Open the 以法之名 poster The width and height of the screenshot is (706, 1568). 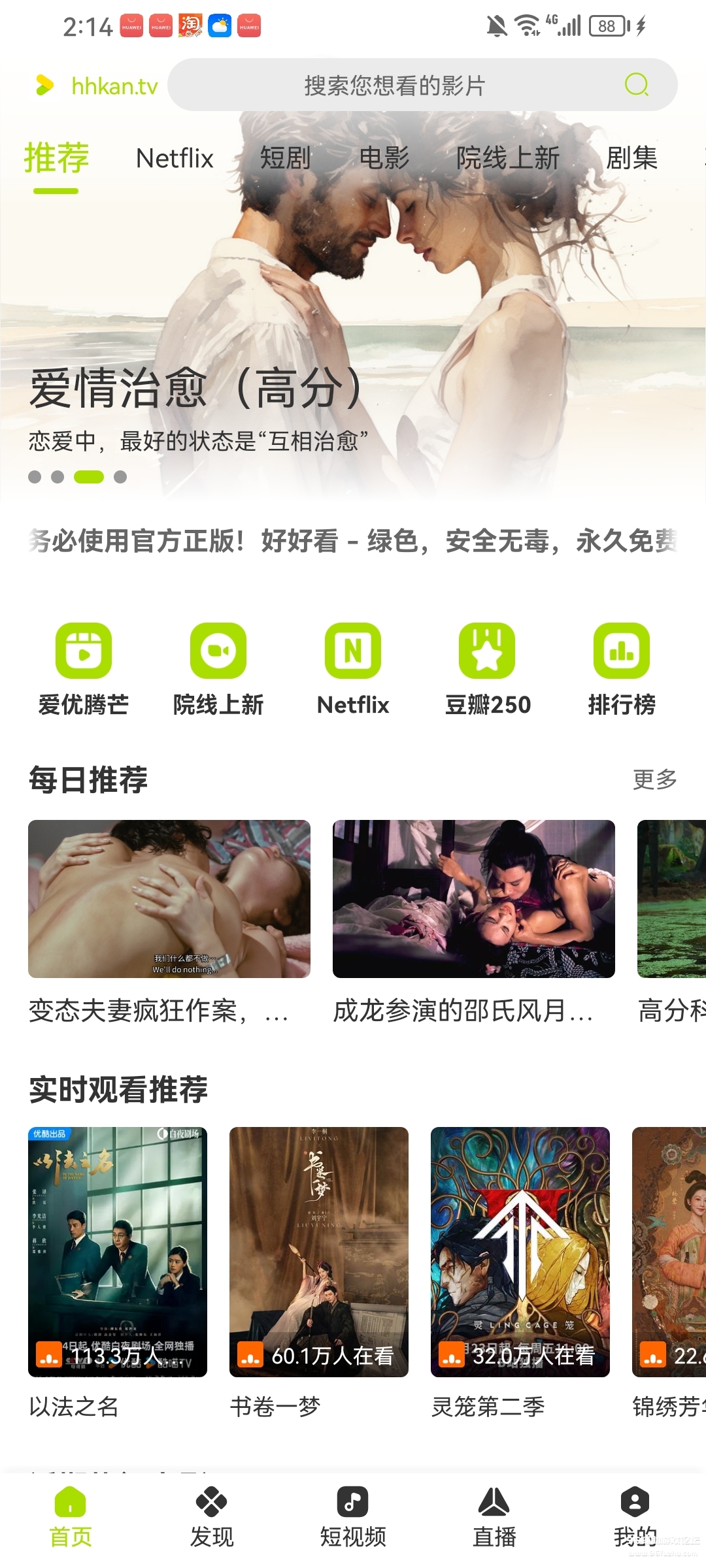[118, 1252]
